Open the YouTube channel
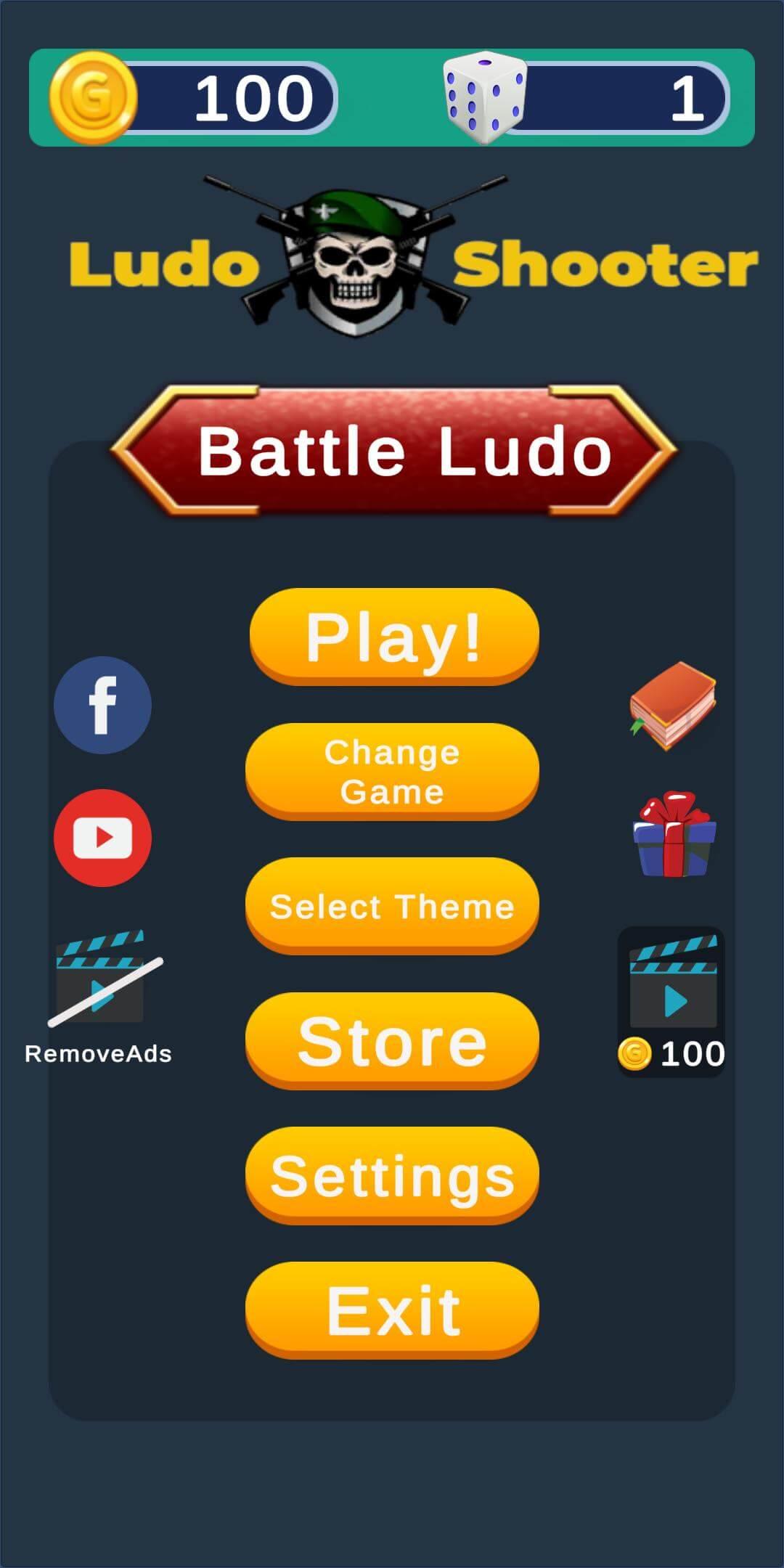The width and height of the screenshot is (784, 1568). coord(102,838)
